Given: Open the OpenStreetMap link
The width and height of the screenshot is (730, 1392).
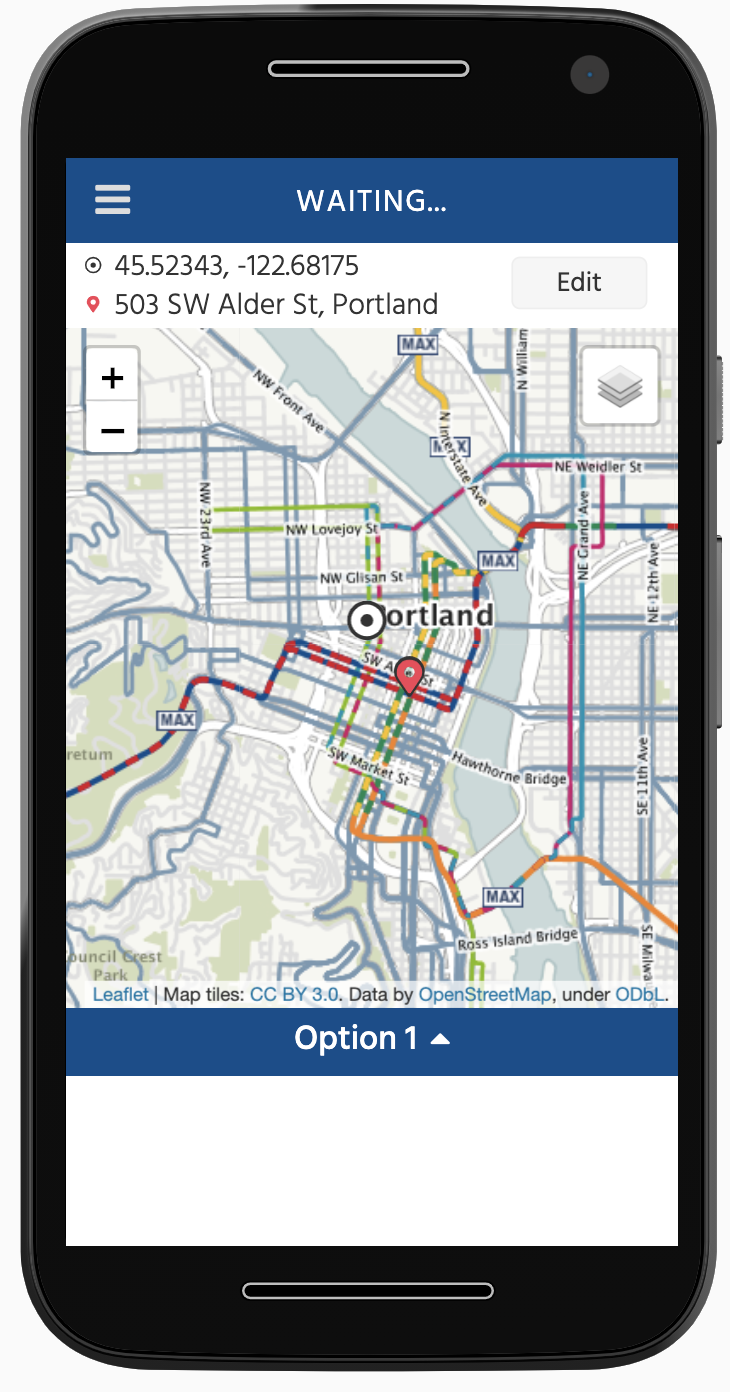Looking at the screenshot, I should click(484, 995).
